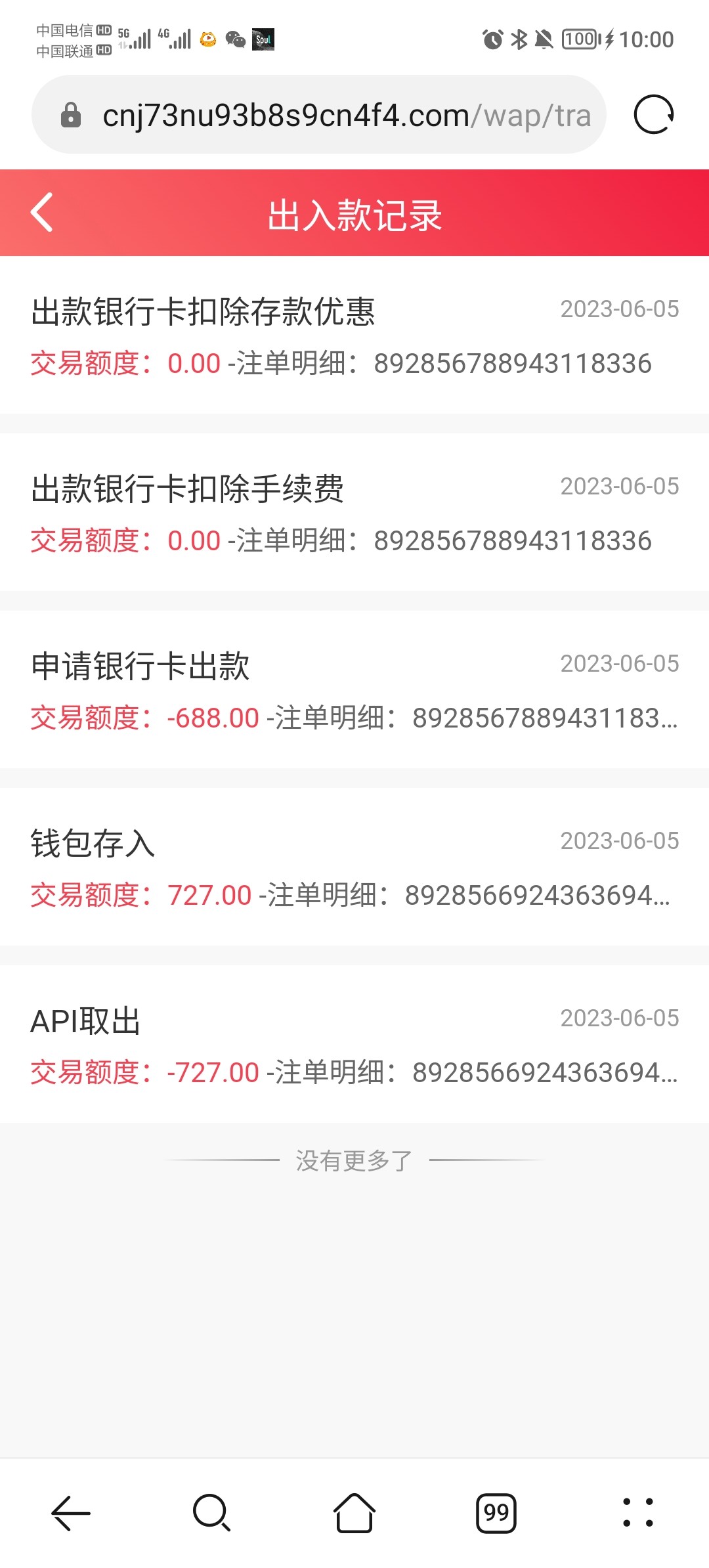Tap the white back chevron on the red header
The height and width of the screenshot is (1568, 709).
[x=42, y=212]
